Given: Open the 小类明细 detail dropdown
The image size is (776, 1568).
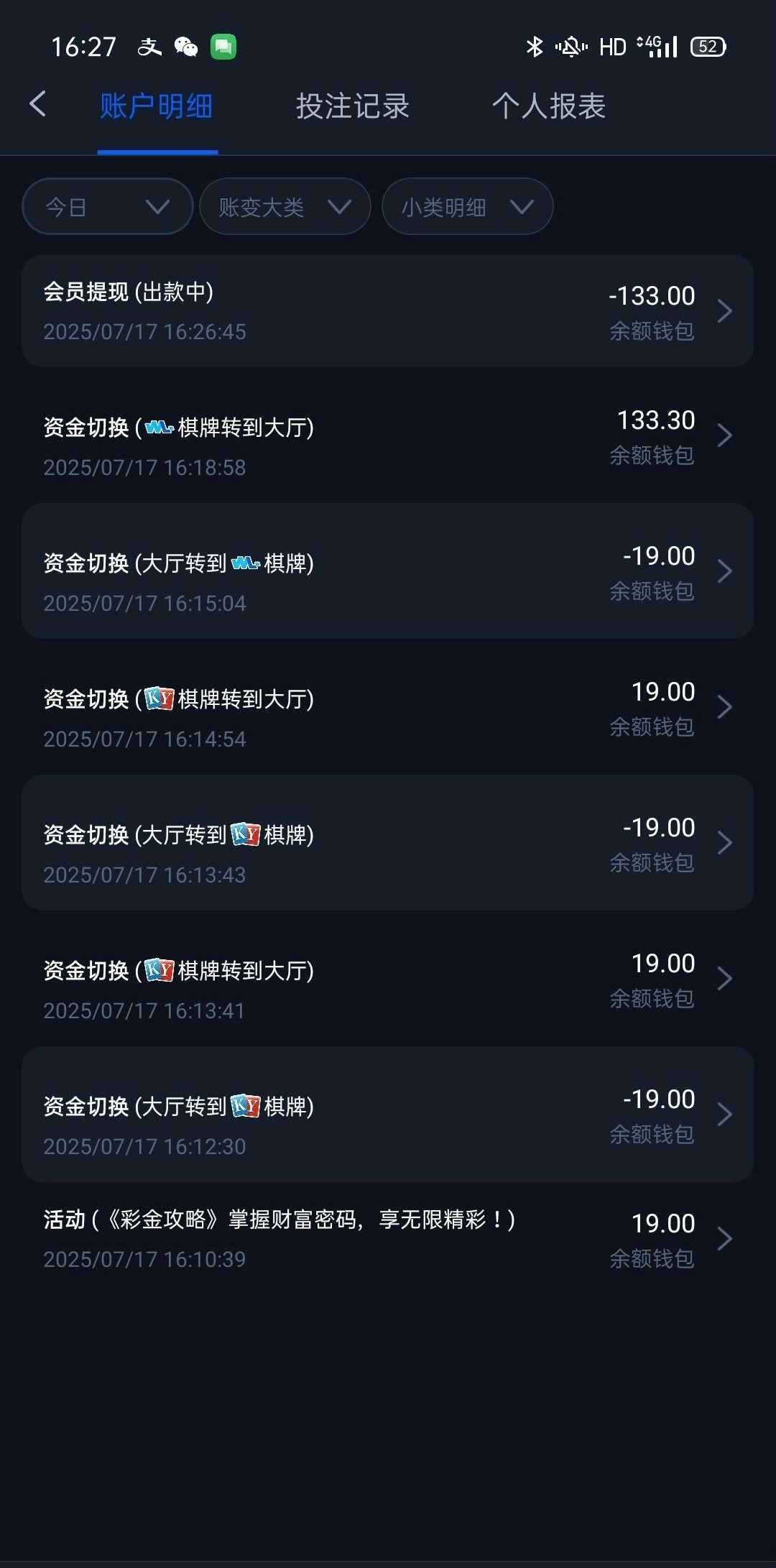Looking at the screenshot, I should (x=467, y=206).
